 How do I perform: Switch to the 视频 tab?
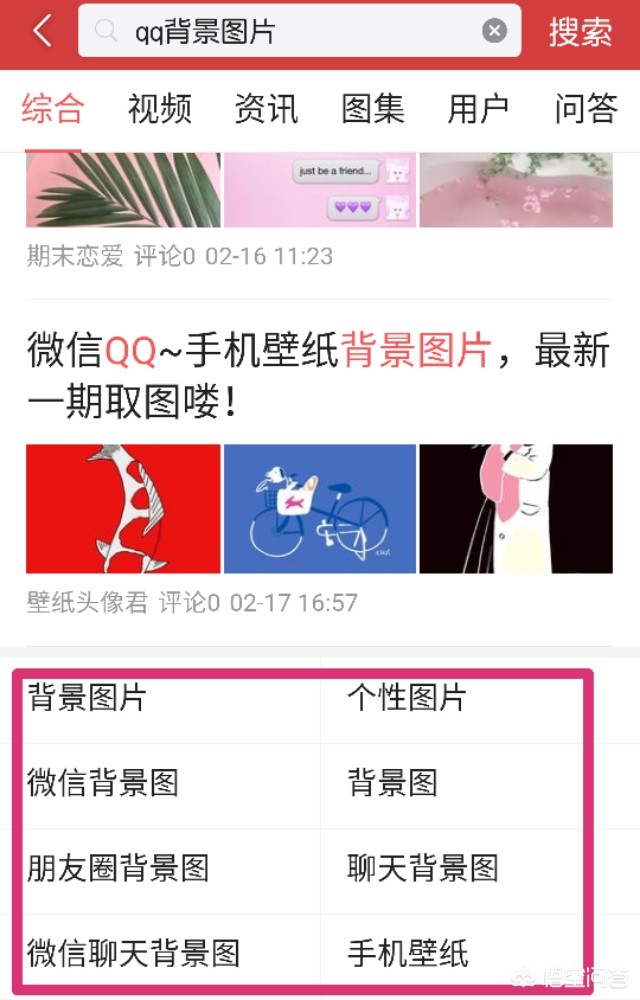coord(159,109)
